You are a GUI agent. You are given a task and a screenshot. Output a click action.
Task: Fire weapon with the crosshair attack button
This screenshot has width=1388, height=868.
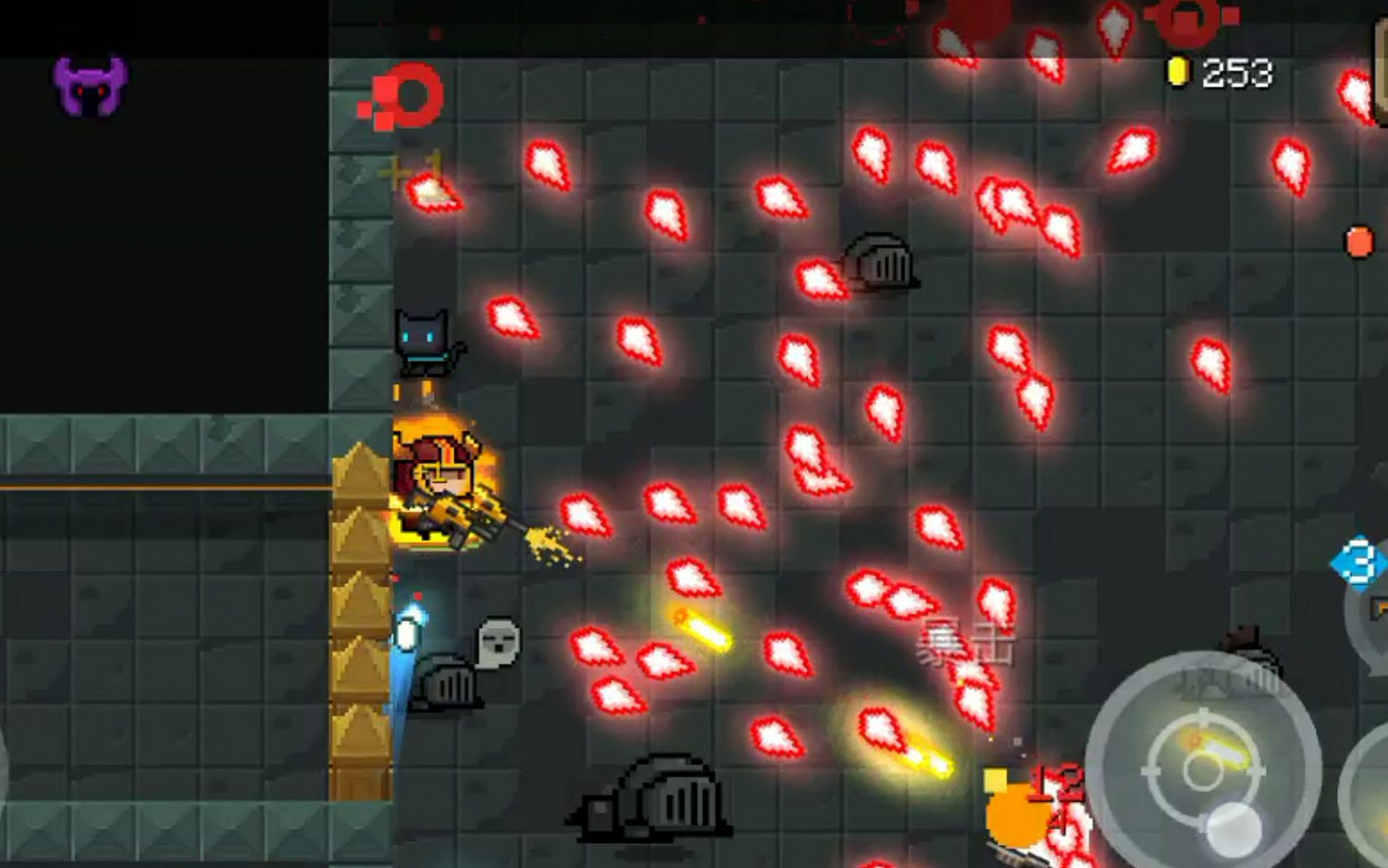point(1202,767)
